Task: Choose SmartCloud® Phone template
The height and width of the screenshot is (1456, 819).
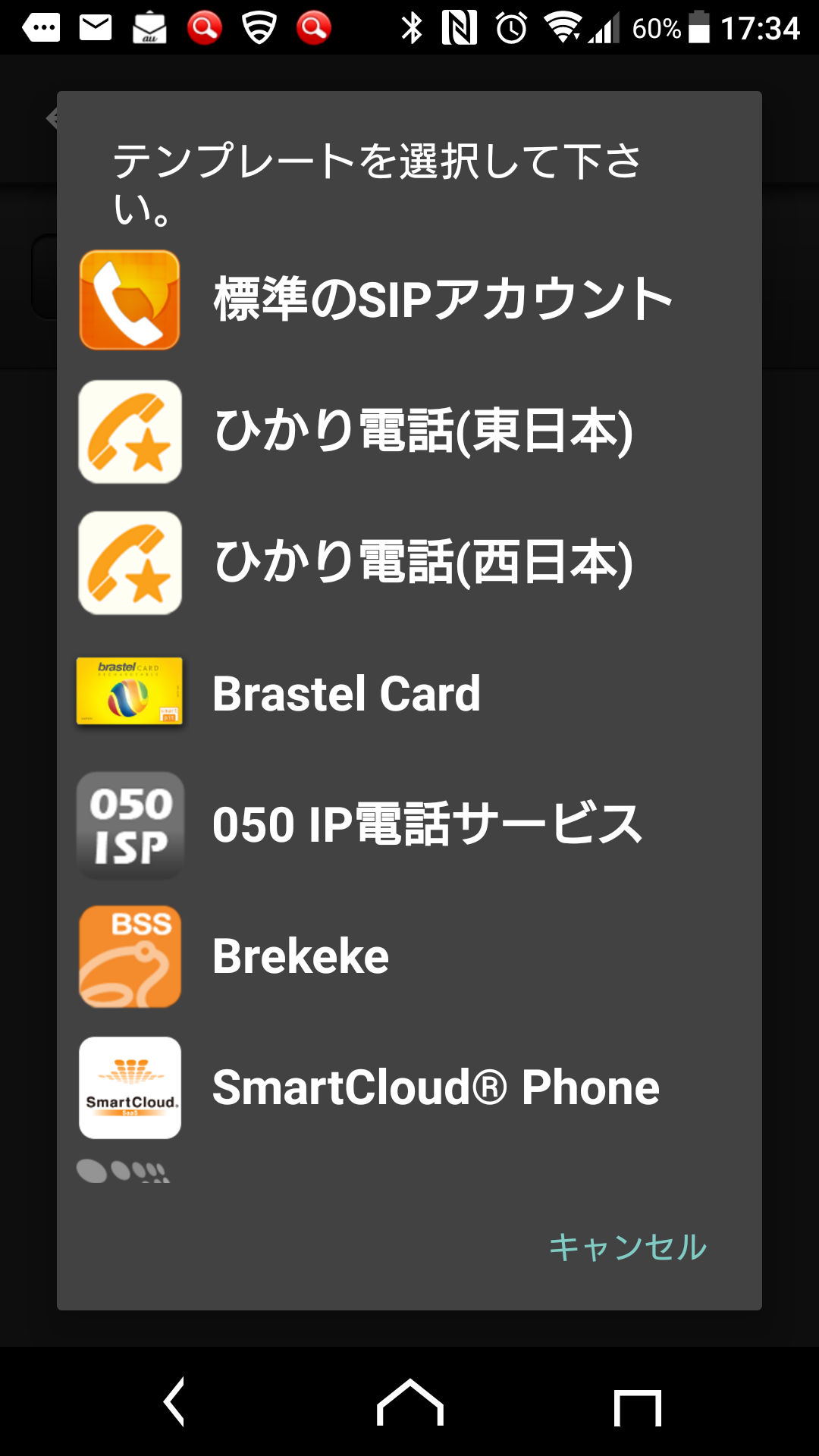Action: (409, 1087)
